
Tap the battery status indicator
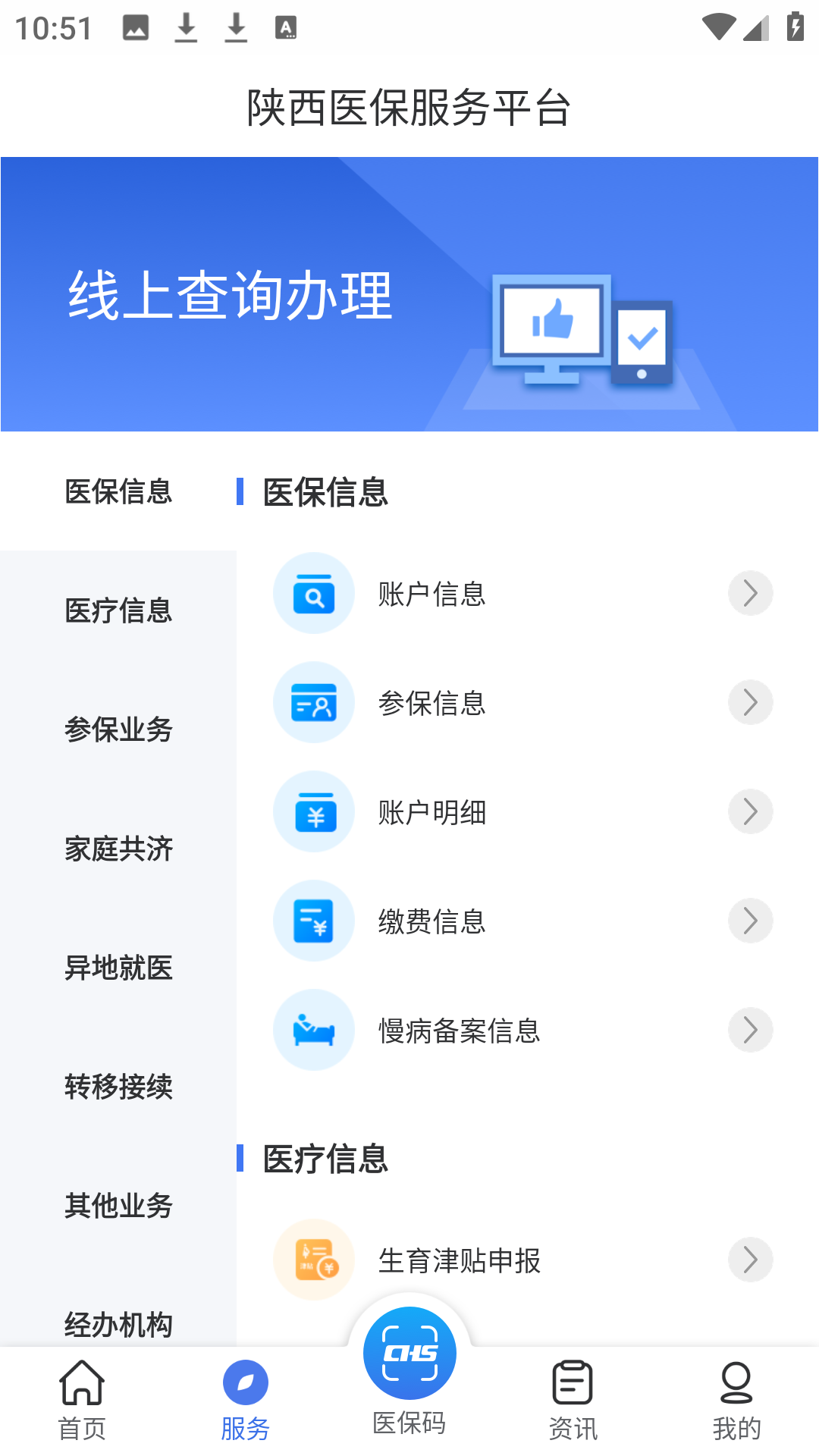click(x=793, y=25)
